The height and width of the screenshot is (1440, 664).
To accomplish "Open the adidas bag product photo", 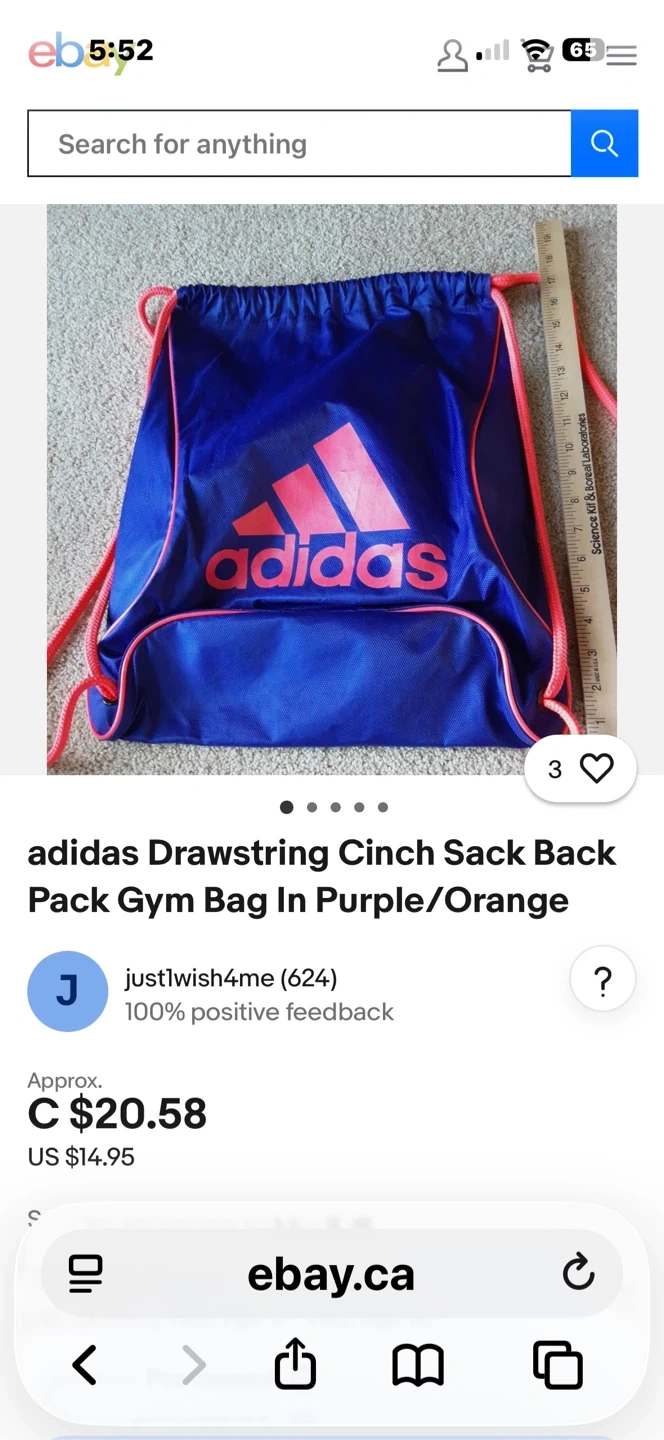I will [331, 490].
